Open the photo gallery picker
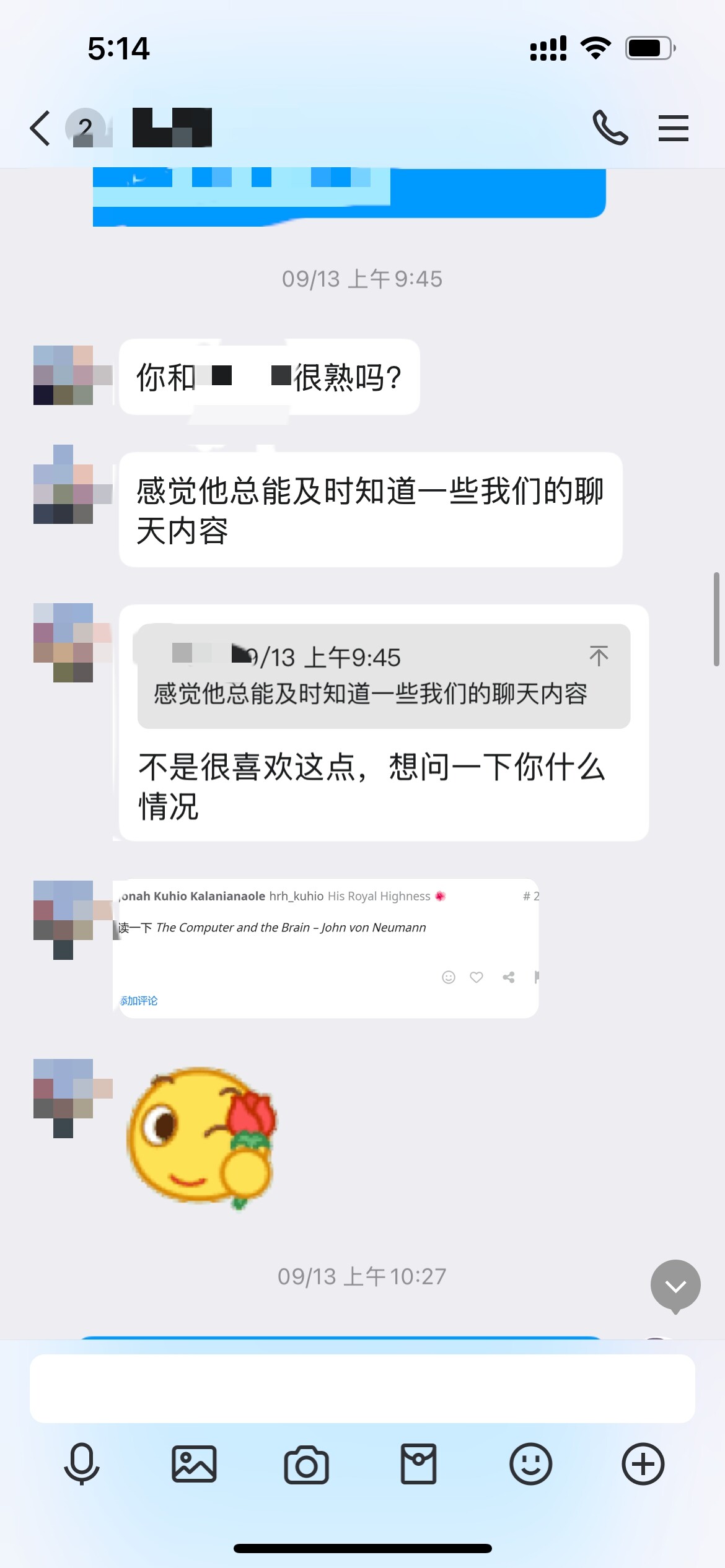The width and height of the screenshot is (725, 1568). pyautogui.click(x=194, y=1464)
